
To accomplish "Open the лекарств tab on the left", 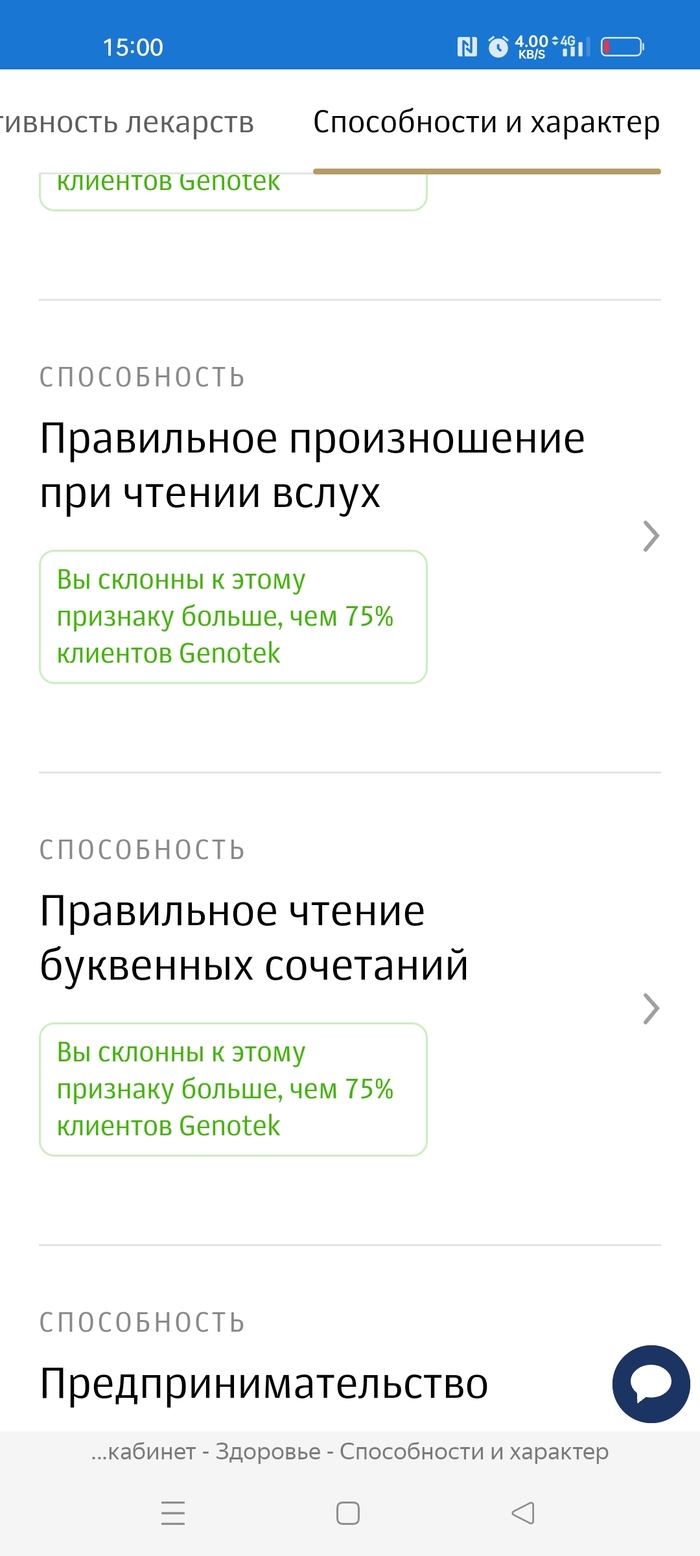I will click(127, 123).
